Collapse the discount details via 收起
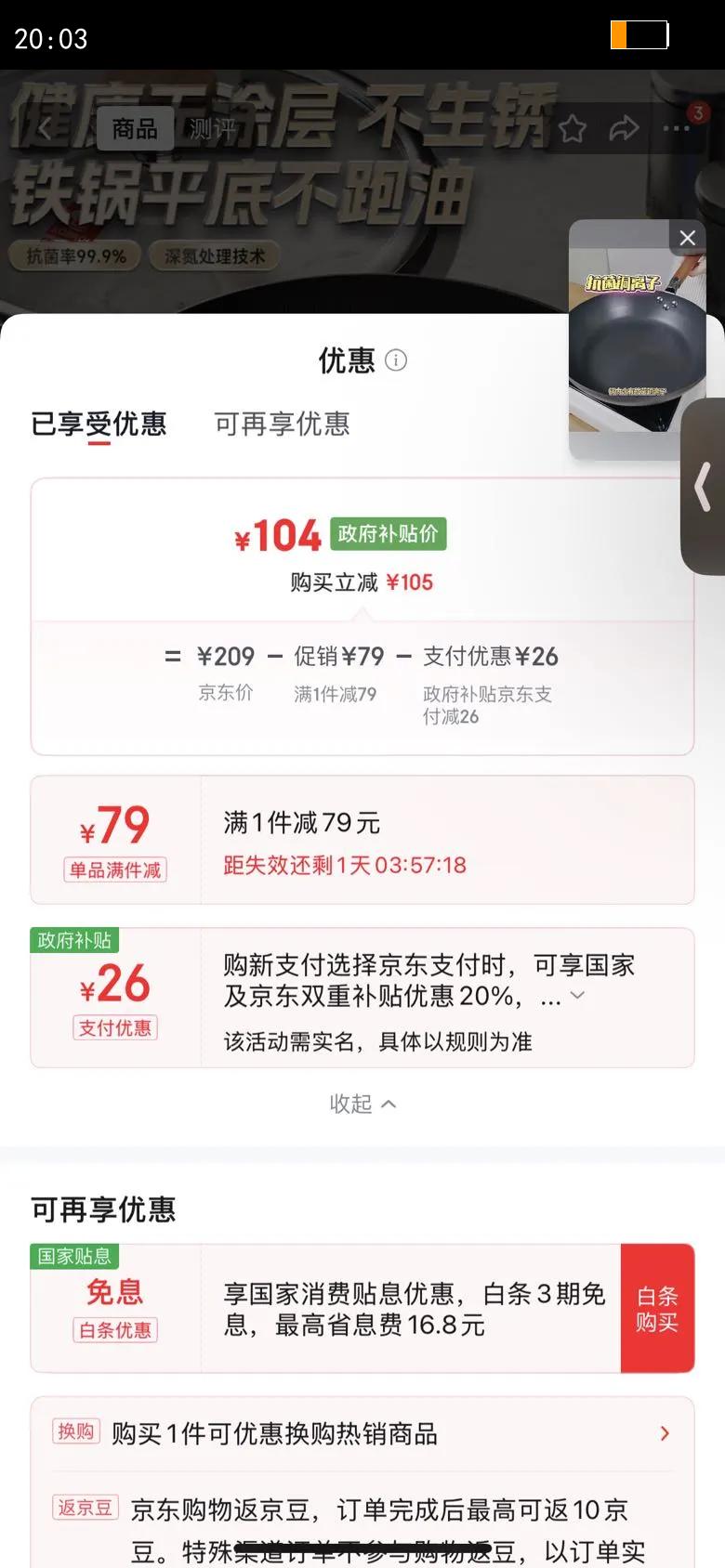725x1568 pixels. coord(362,1104)
